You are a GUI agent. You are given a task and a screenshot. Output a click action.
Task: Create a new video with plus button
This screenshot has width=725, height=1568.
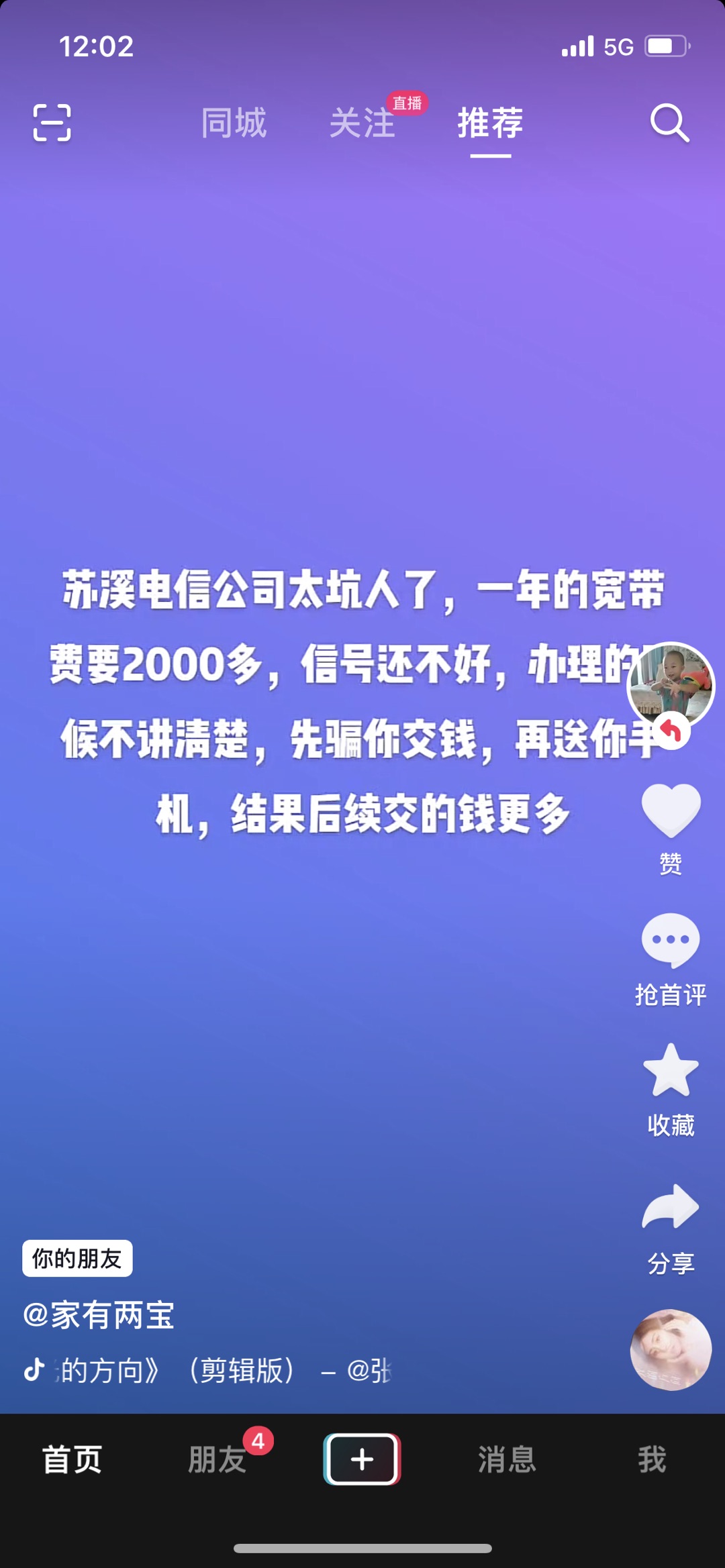[362, 1459]
